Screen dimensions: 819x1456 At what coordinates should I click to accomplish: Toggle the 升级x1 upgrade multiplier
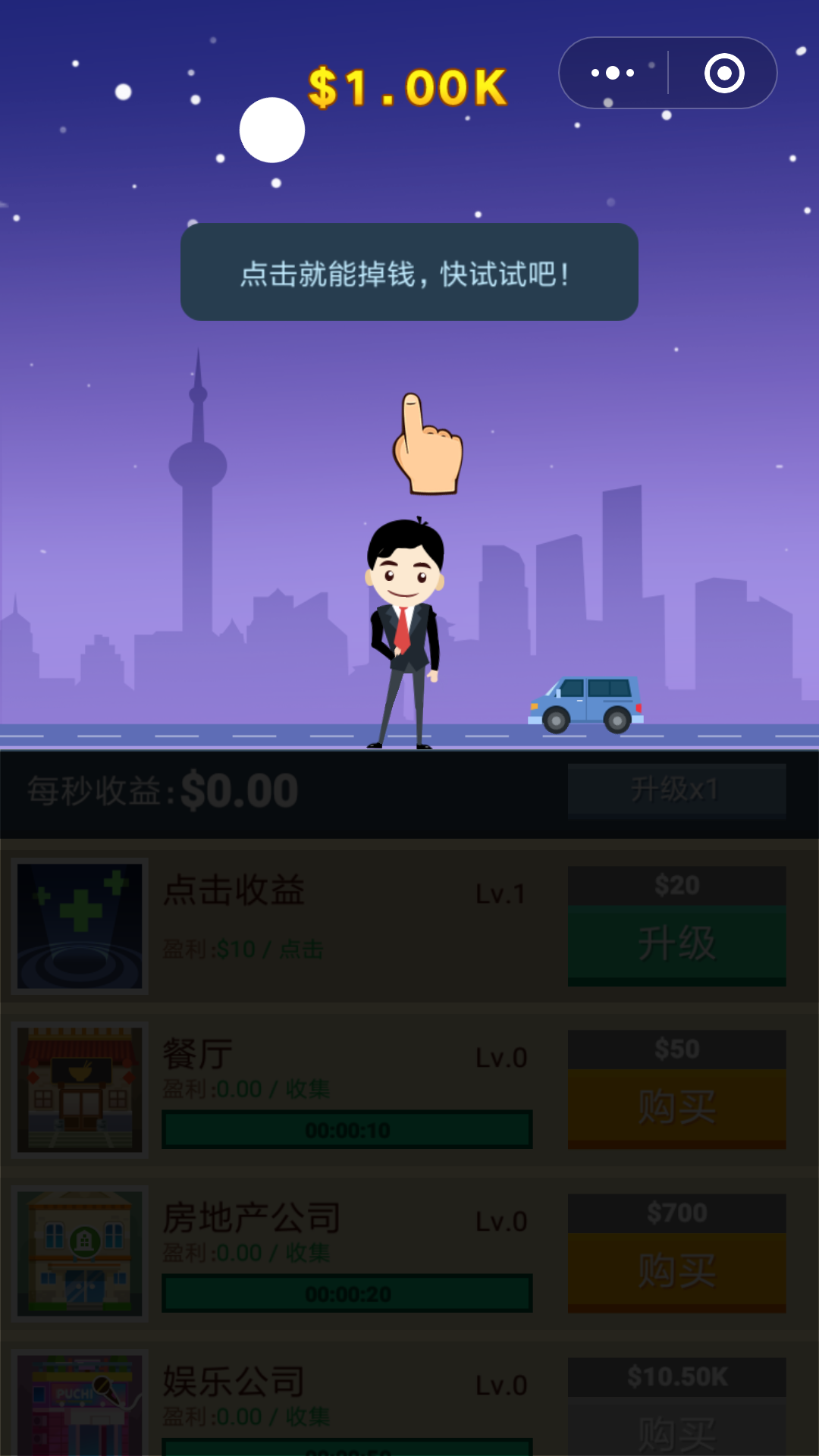pos(676,790)
